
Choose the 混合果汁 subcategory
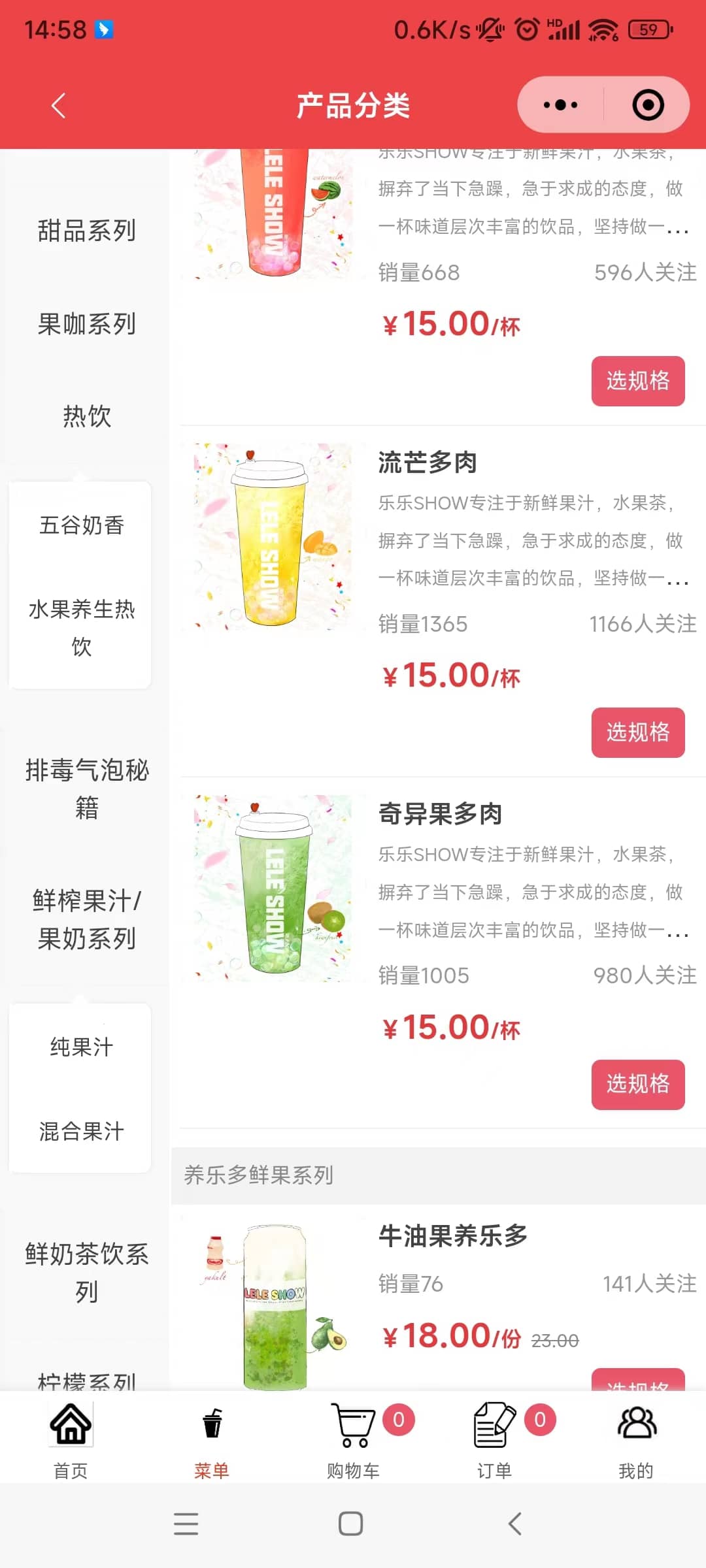click(x=81, y=1132)
